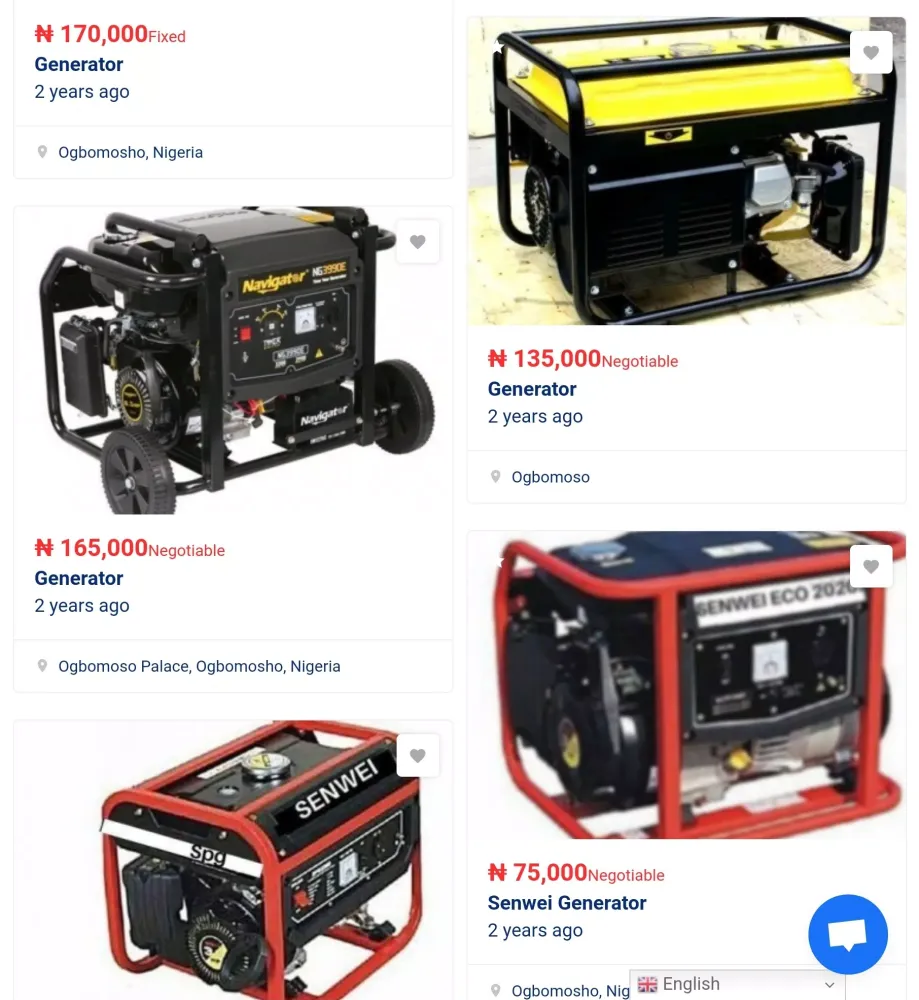Open the Senwei ECO 2020 generator image
919x1000 pixels.
pyautogui.click(x=686, y=685)
